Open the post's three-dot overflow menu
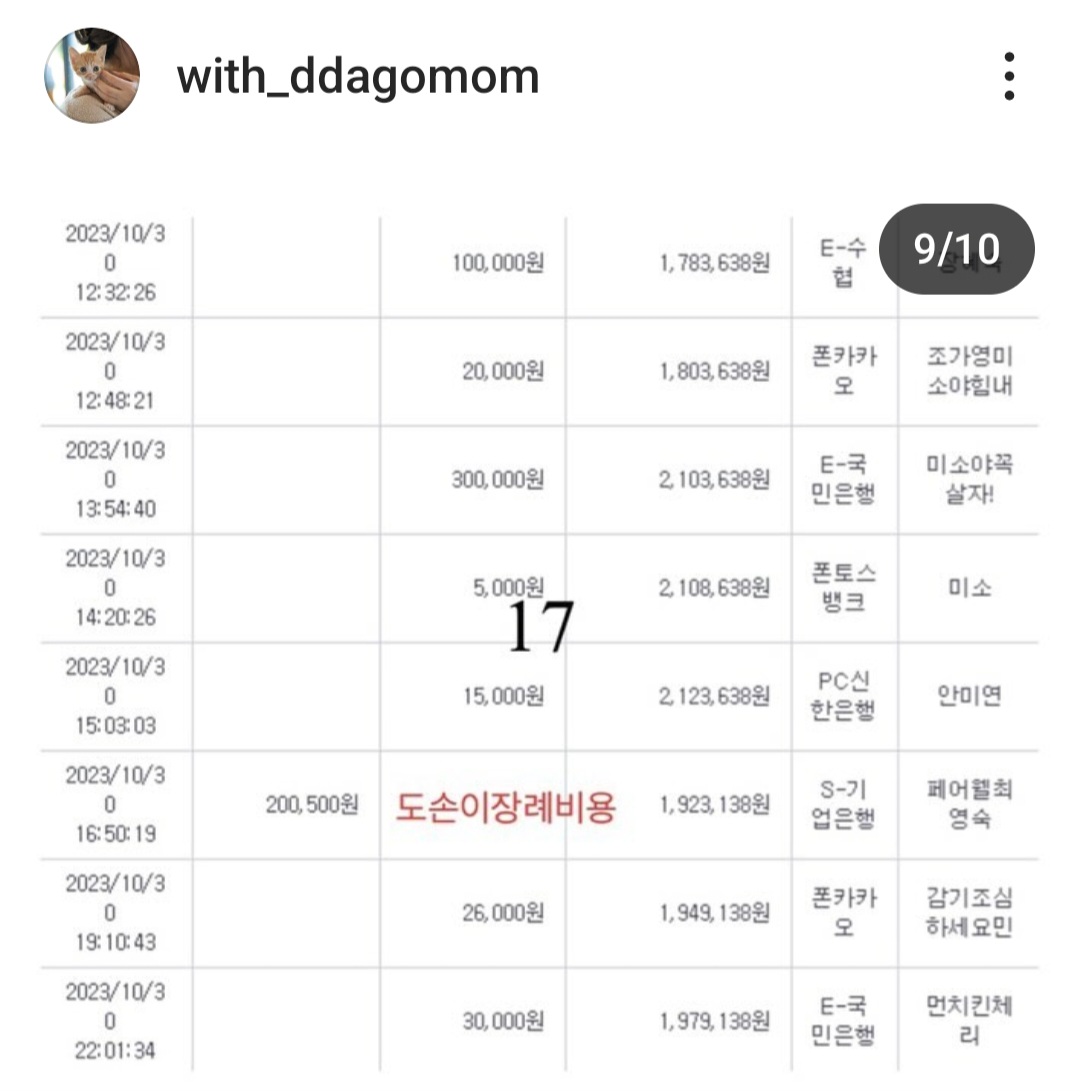 [1009, 76]
